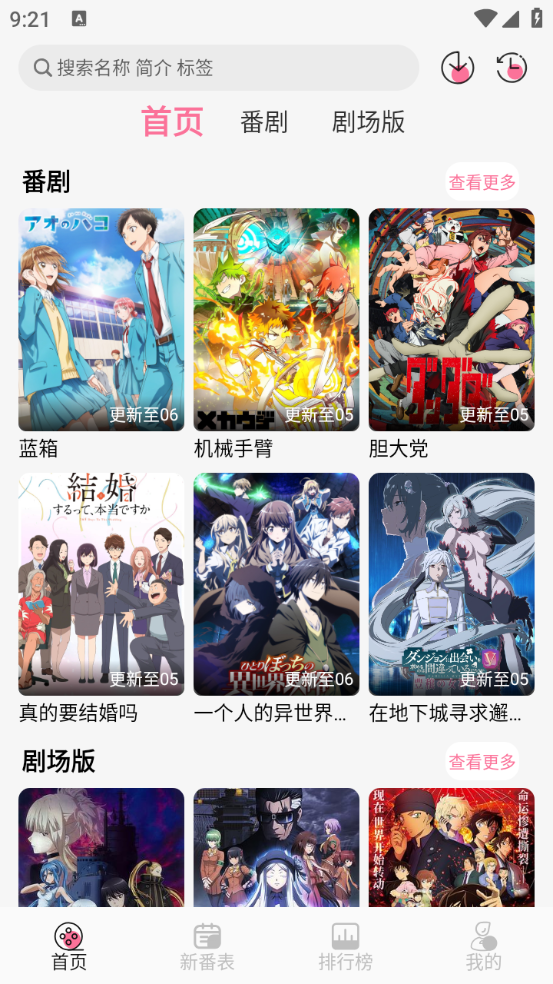Switch to the 番剧 top tab
The width and height of the screenshot is (553, 984).
tap(264, 122)
